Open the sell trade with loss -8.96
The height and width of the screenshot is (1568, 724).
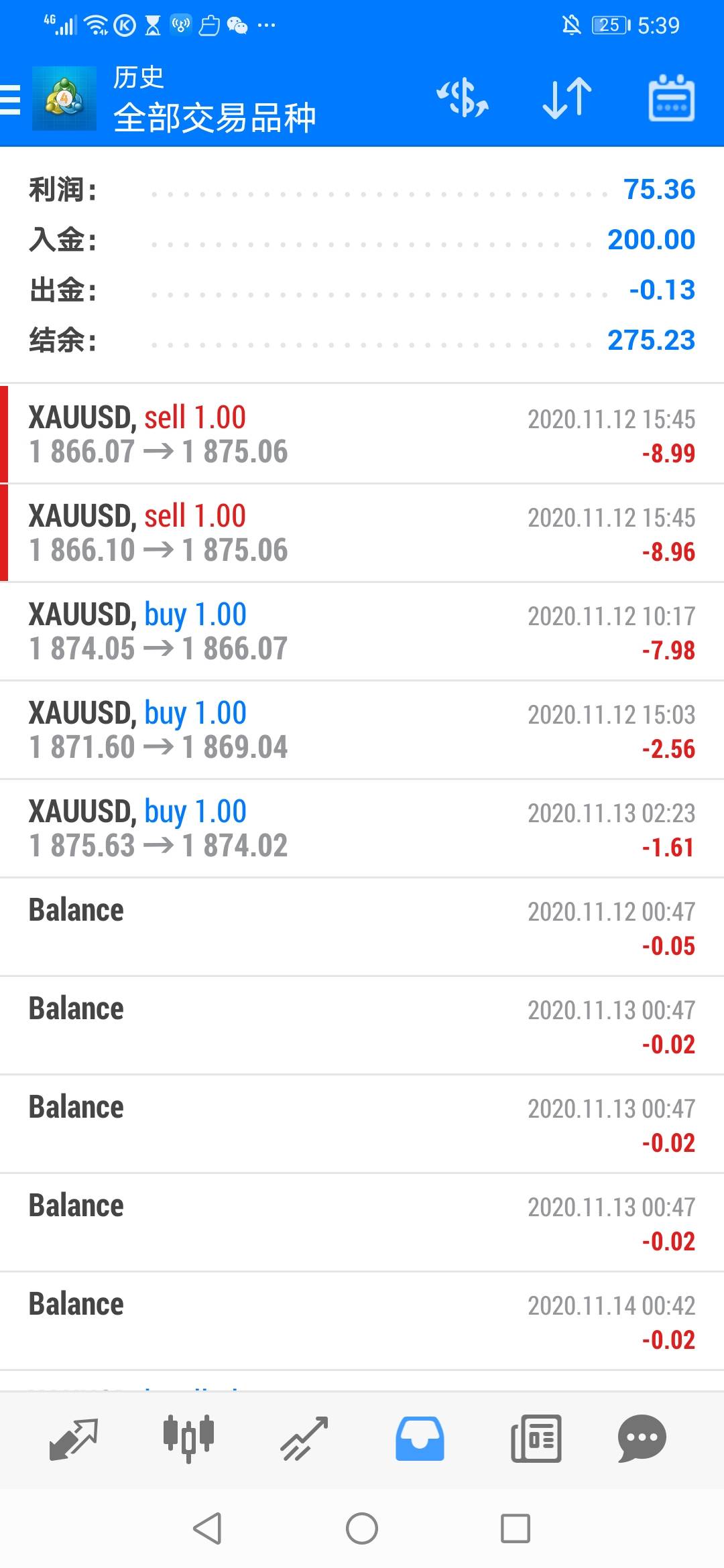(x=362, y=533)
